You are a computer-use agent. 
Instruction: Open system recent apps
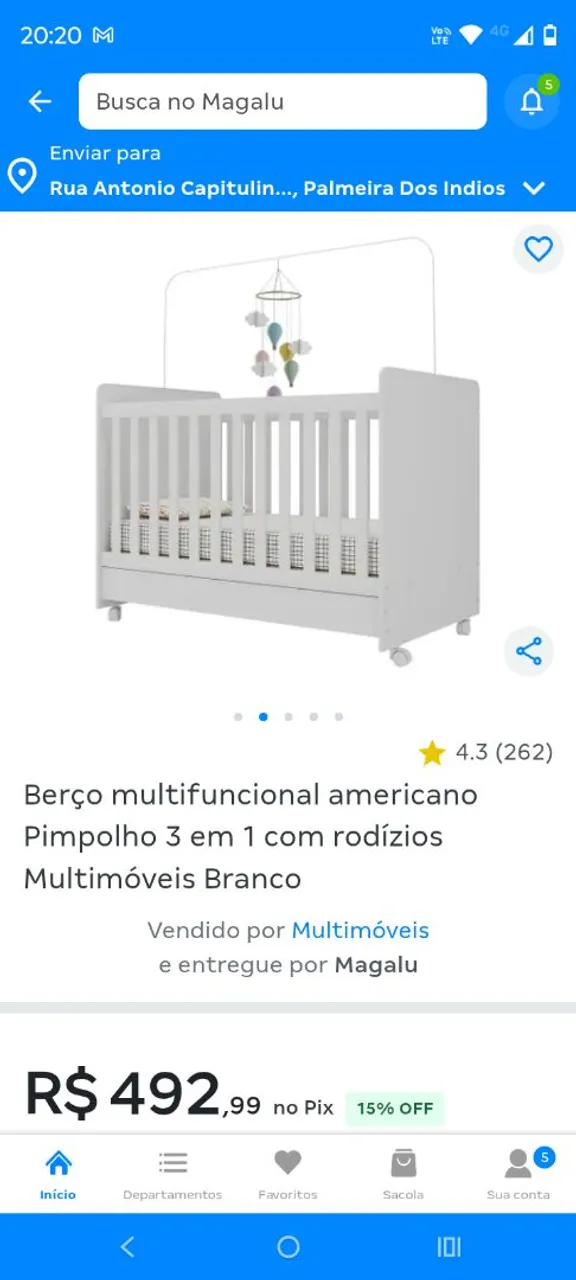coord(449,1246)
